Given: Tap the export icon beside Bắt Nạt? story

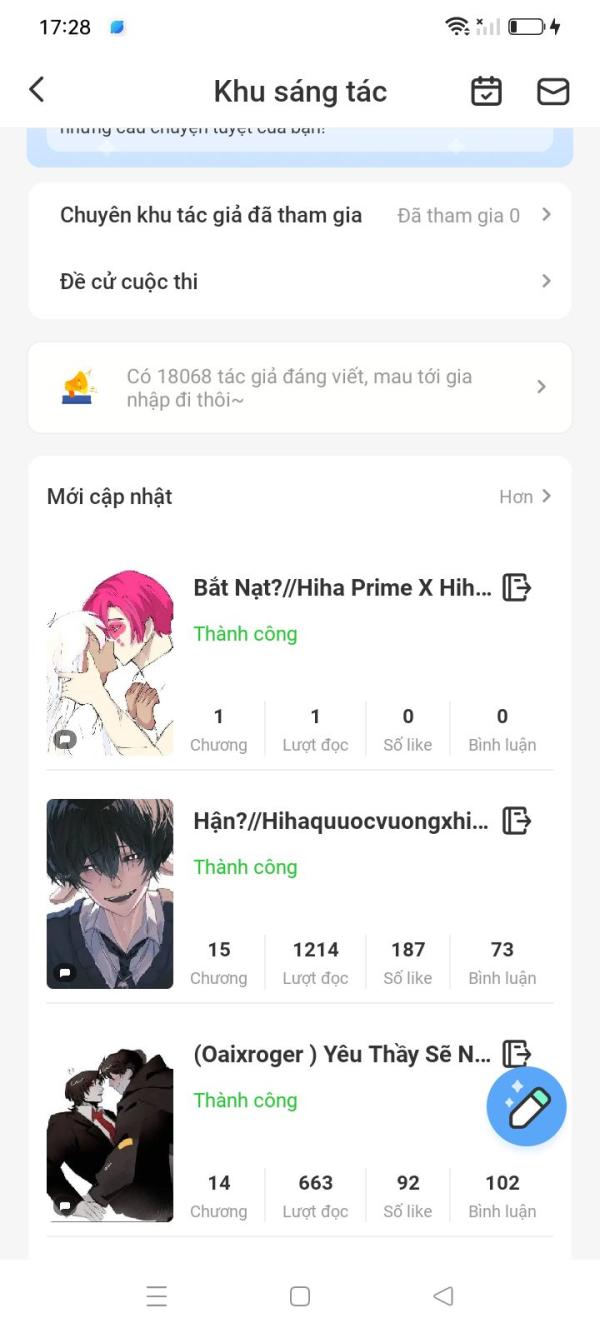Looking at the screenshot, I should pos(516,587).
